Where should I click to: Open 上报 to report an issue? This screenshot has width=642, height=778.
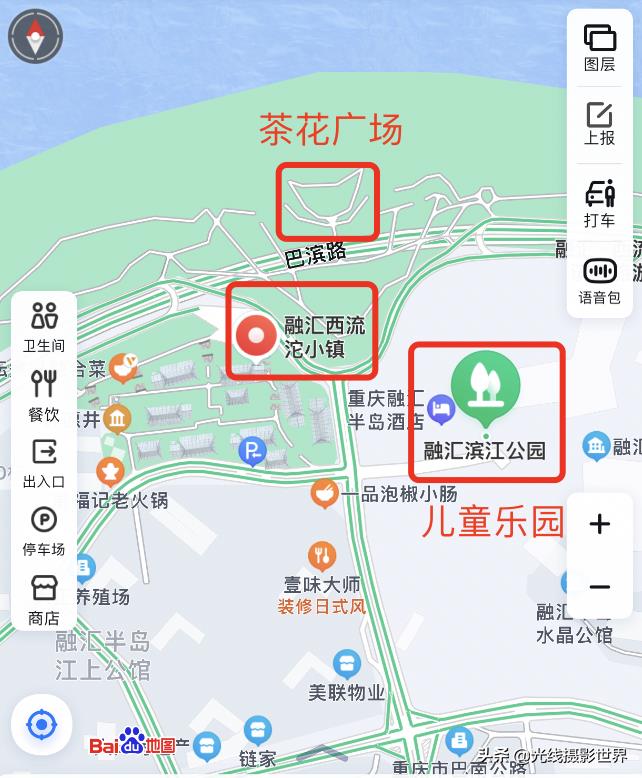click(x=599, y=124)
